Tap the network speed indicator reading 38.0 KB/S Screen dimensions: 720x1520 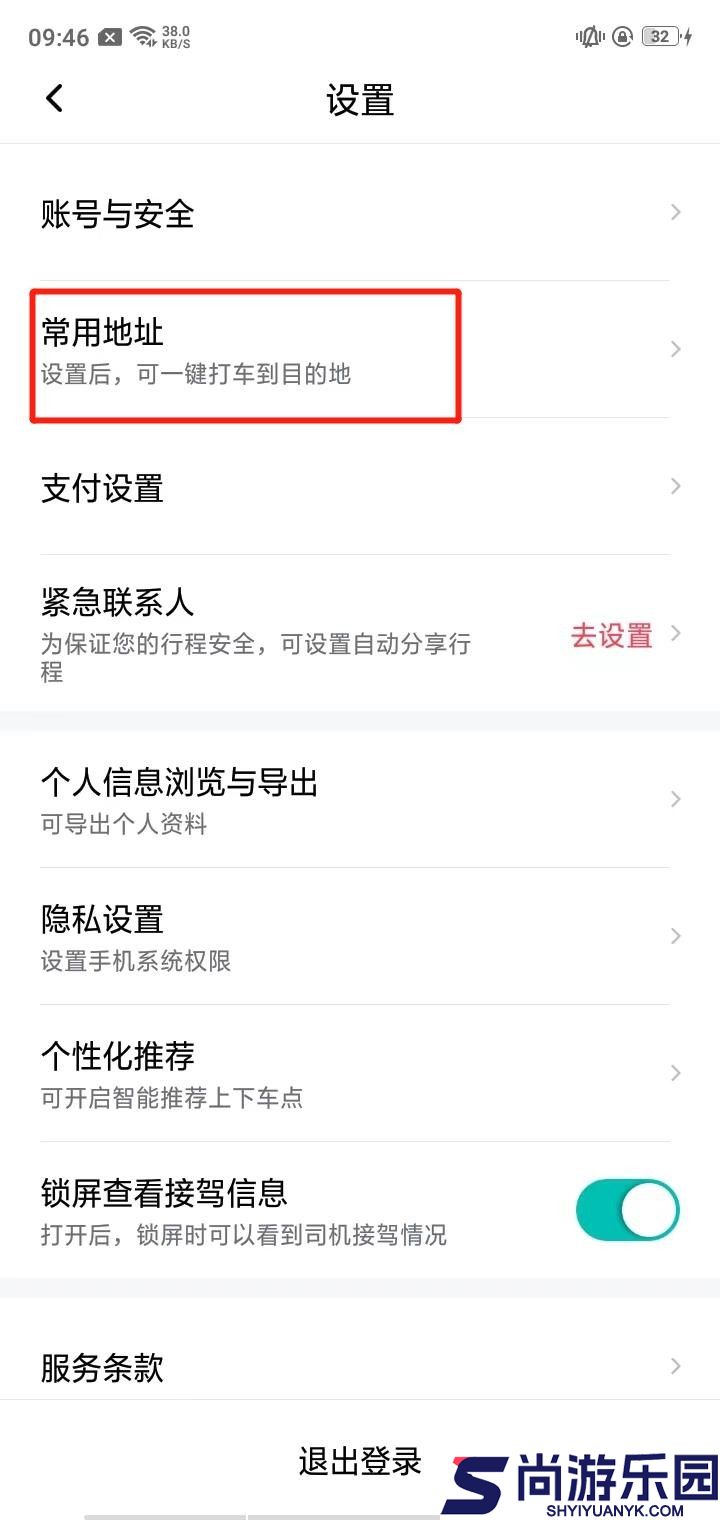pyautogui.click(x=173, y=36)
